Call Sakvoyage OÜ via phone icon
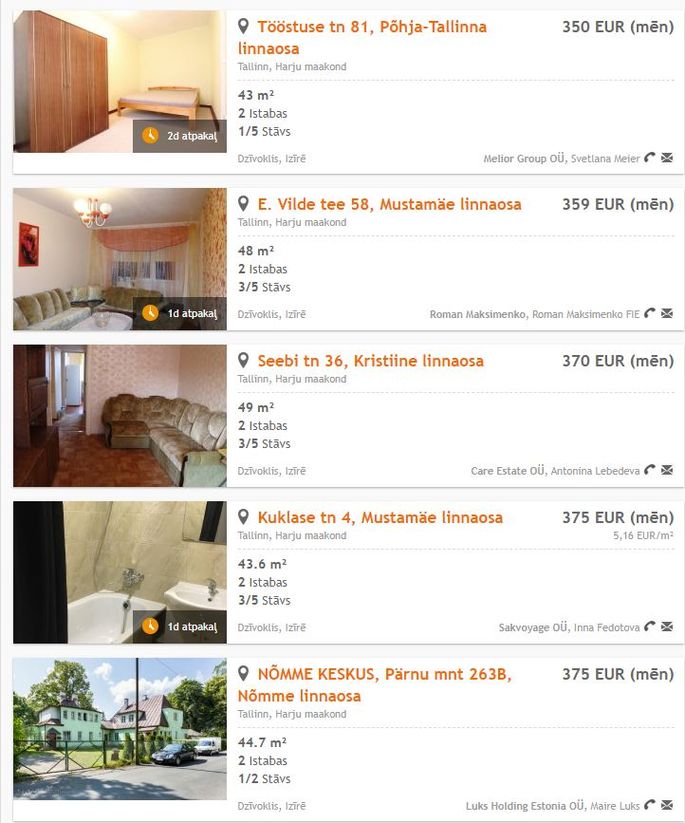Screen dimensions: 685x823 (650, 627)
